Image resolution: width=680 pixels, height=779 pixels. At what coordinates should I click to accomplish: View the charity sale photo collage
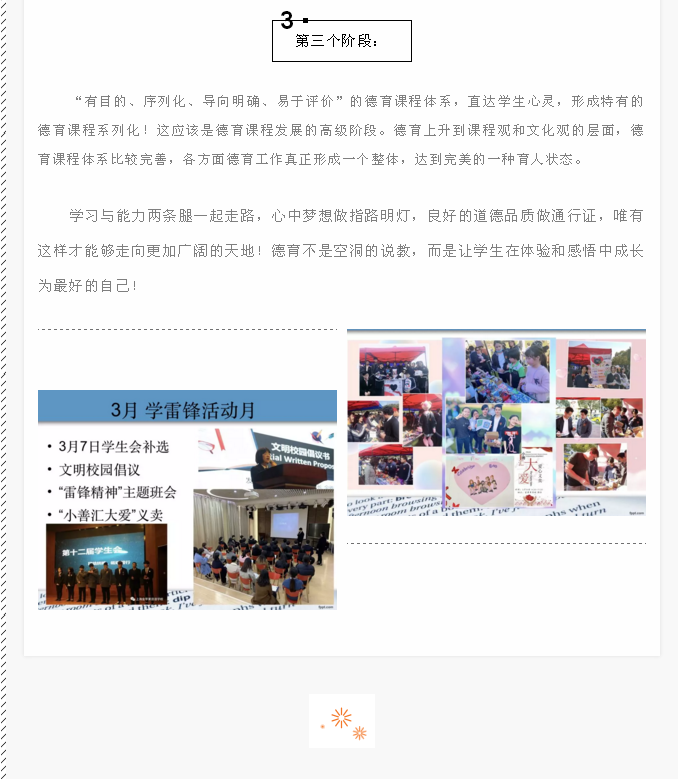tap(496, 423)
